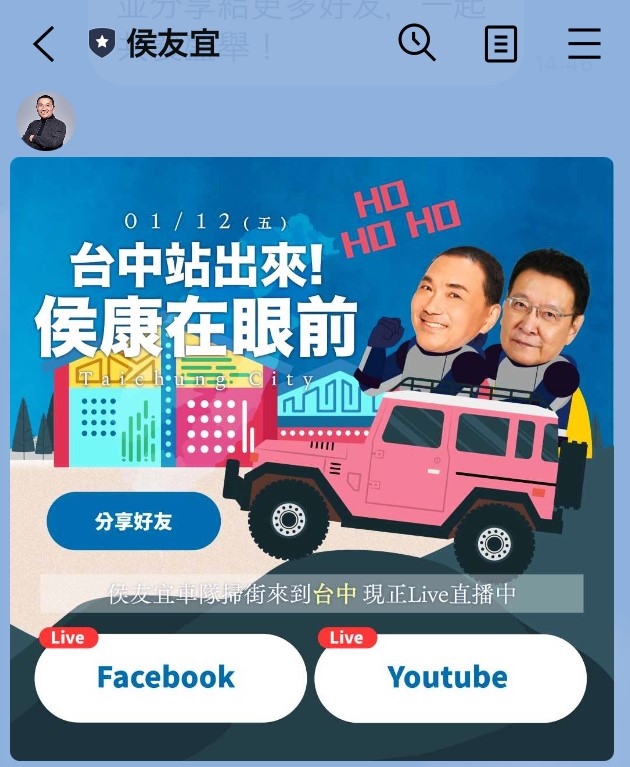Watch the Youtube live stream
The width and height of the screenshot is (630, 767).
point(449,677)
